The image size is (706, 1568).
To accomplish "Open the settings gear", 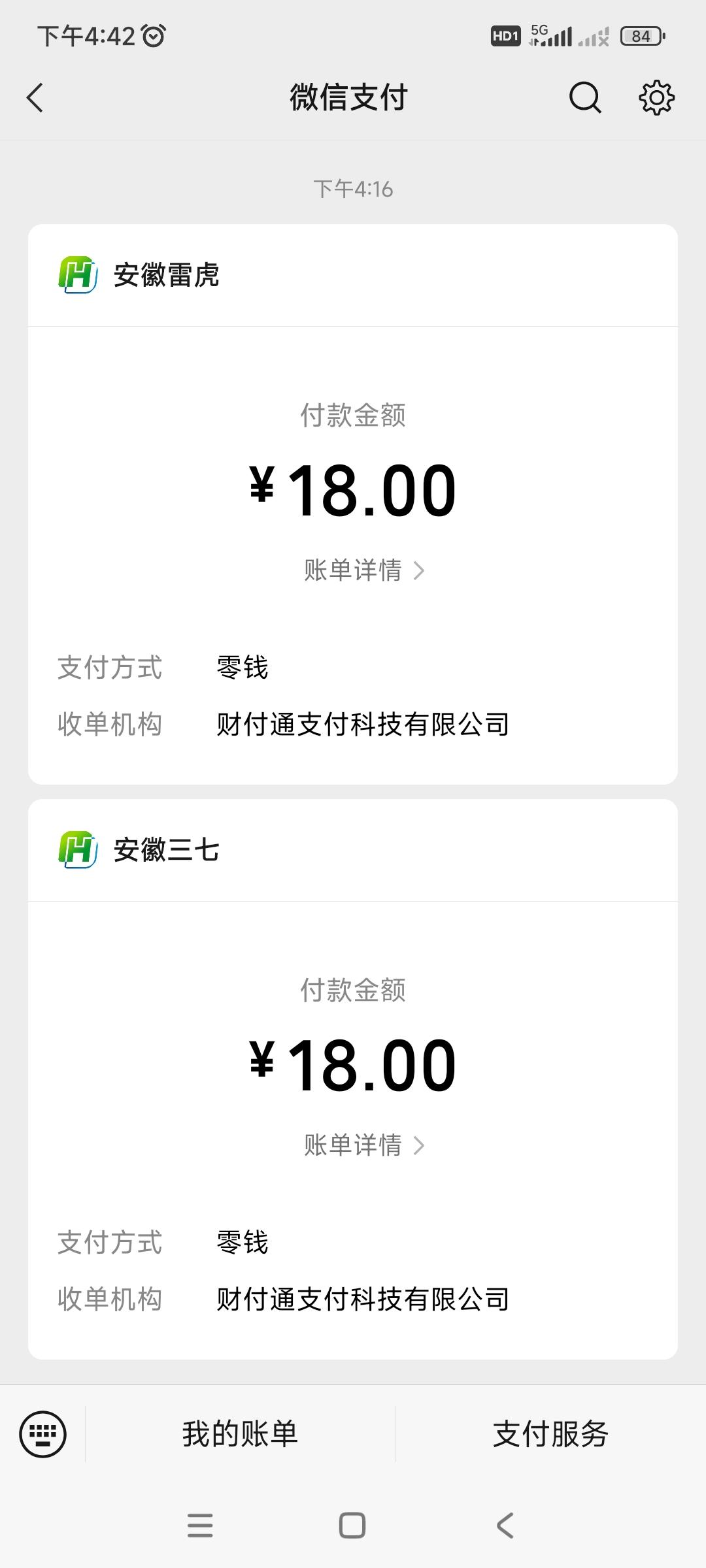I will (656, 98).
